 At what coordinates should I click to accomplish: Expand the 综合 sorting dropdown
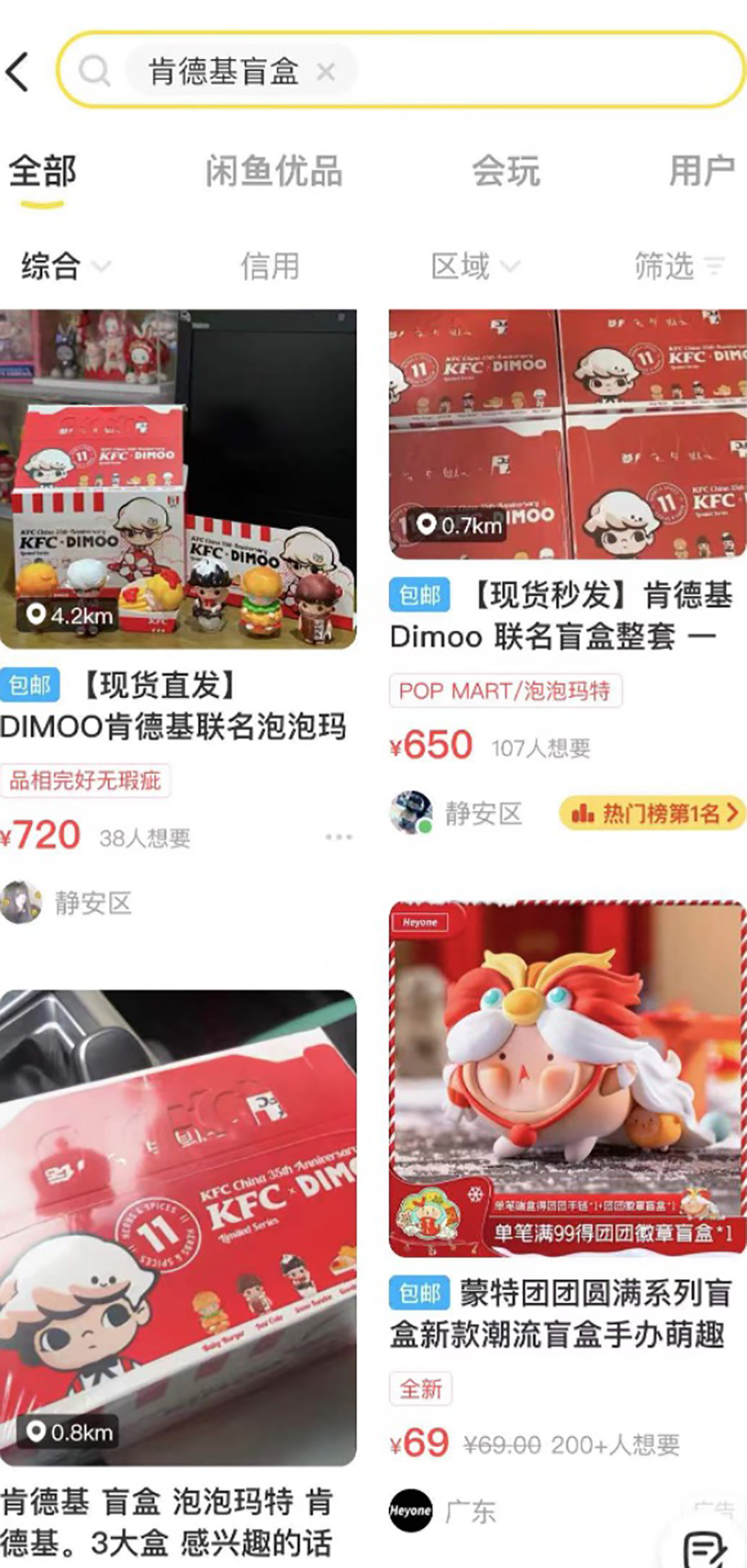58,267
